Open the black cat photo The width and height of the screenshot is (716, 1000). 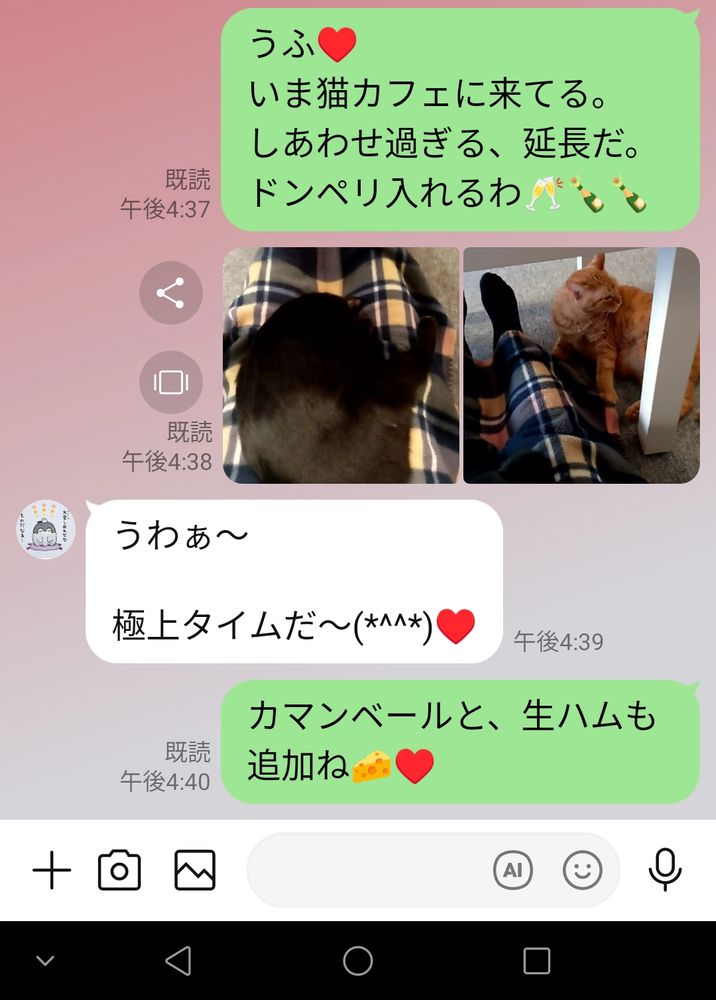(340, 365)
